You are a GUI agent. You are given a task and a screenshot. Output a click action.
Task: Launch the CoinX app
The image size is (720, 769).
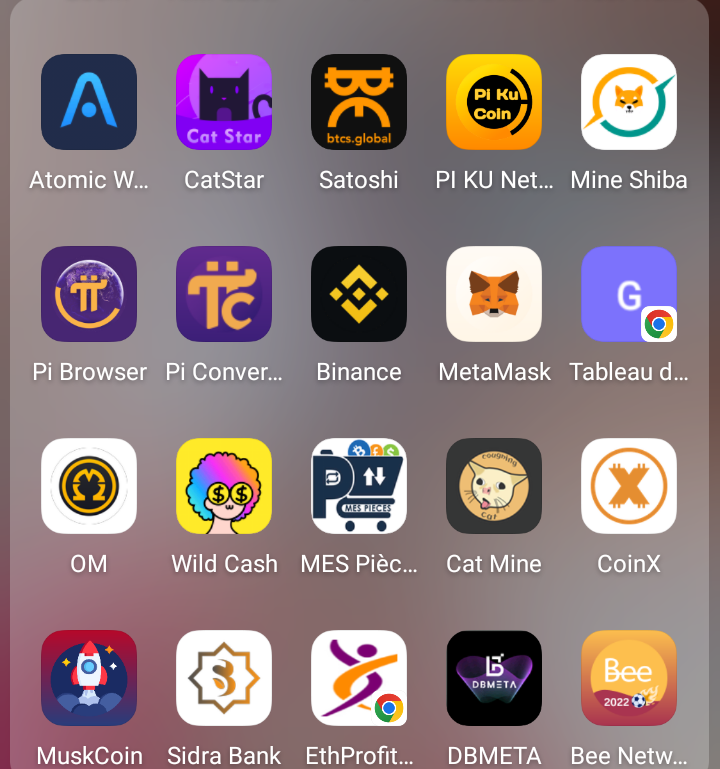click(629, 486)
